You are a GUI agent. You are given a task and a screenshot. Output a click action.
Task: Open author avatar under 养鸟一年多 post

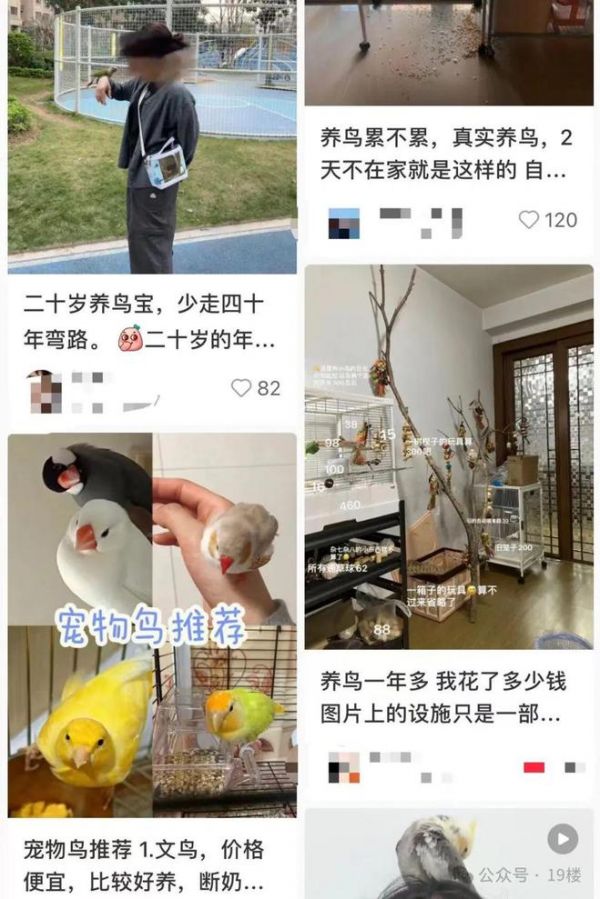point(344,768)
